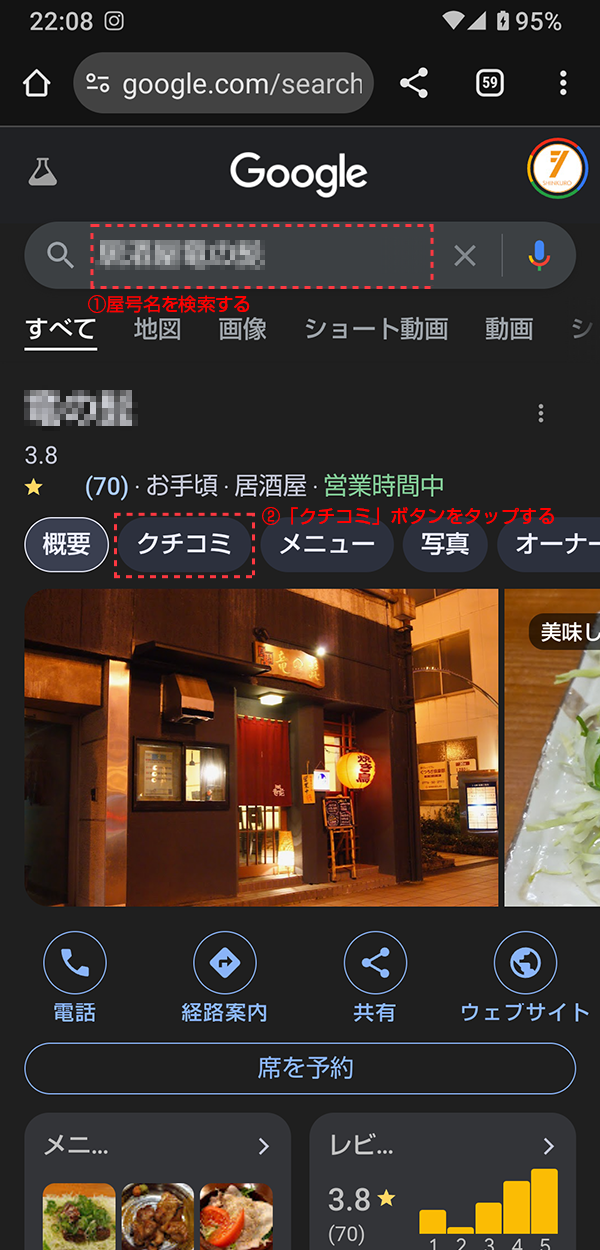Switch to the ショート動画 tab
The image size is (600, 1250).
click(376, 328)
